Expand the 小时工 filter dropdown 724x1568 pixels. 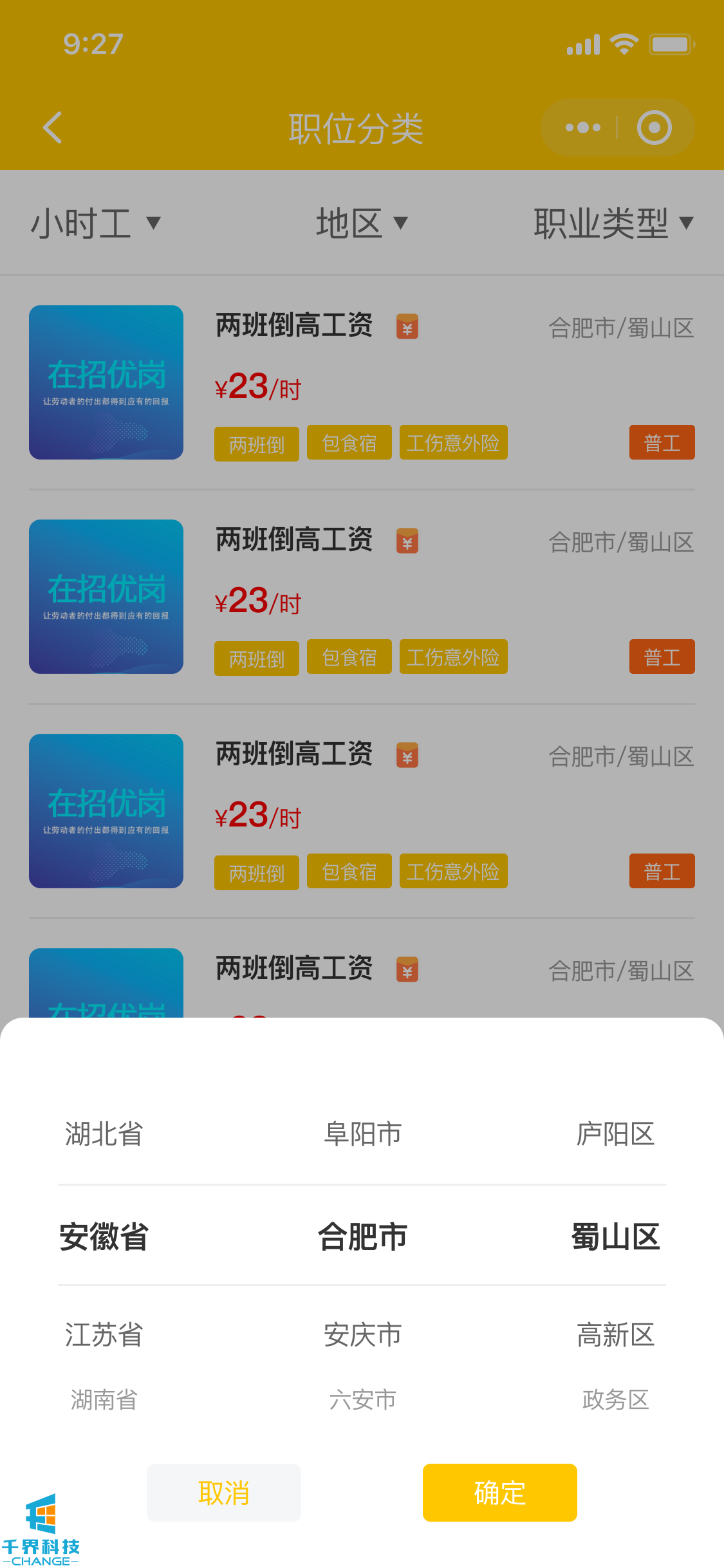[x=95, y=223]
